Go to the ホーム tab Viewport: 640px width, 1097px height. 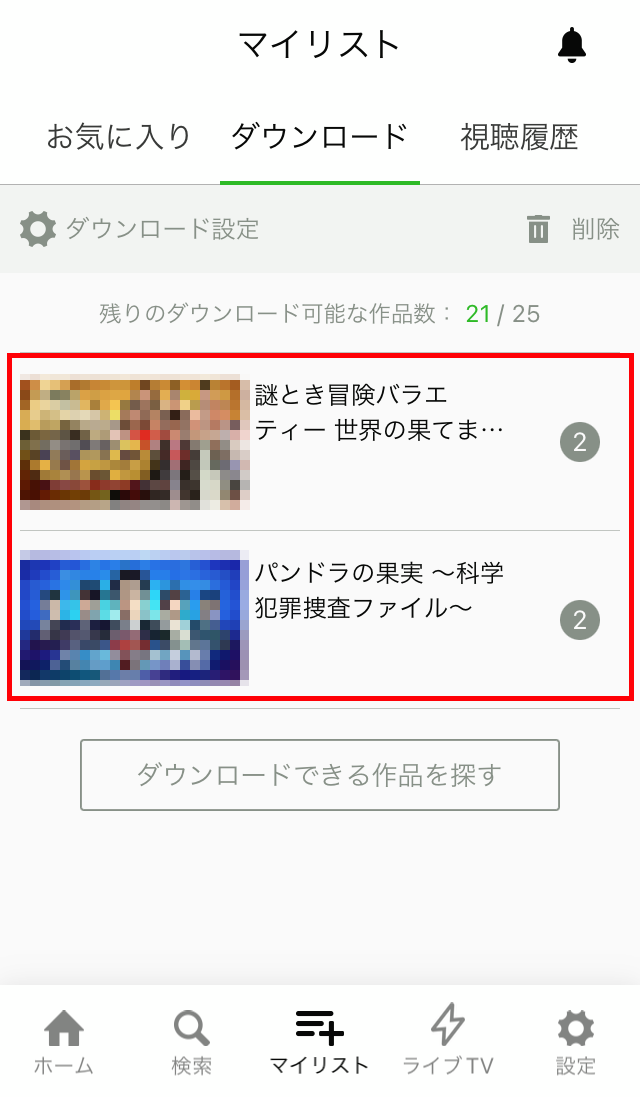pos(64,1042)
